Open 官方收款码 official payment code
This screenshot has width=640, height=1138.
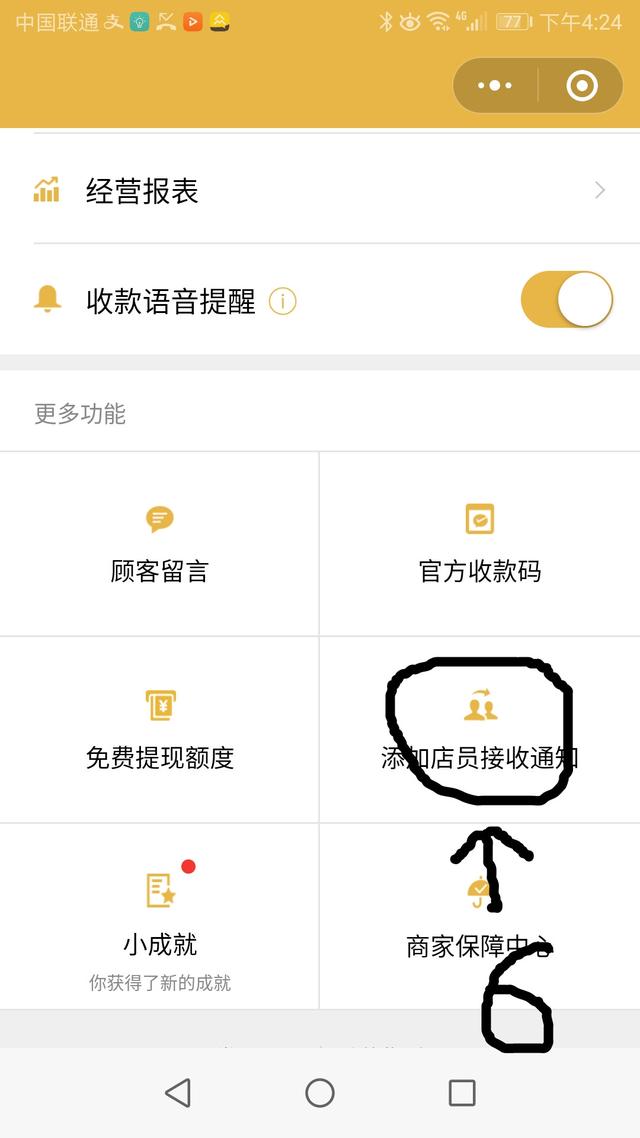(x=480, y=544)
